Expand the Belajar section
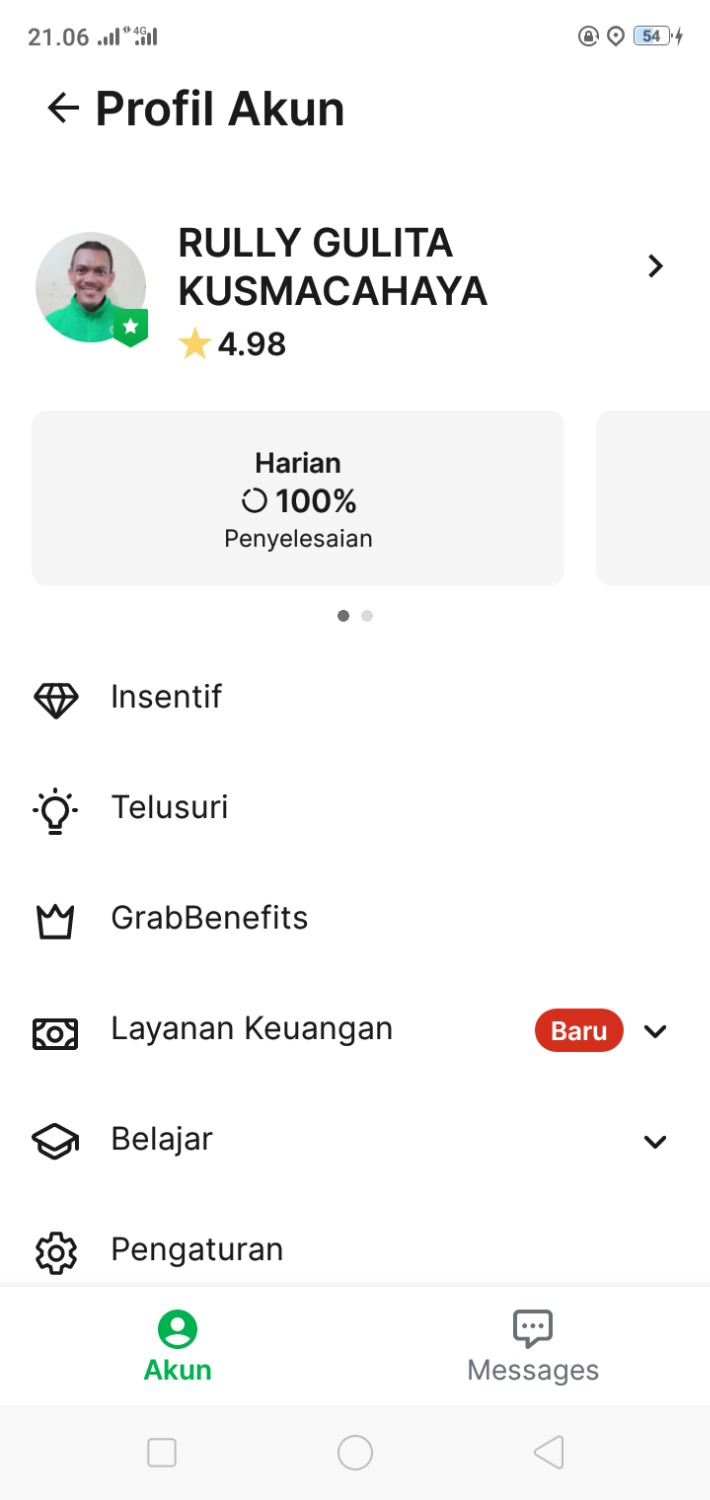710x1500 pixels. pos(655,1141)
